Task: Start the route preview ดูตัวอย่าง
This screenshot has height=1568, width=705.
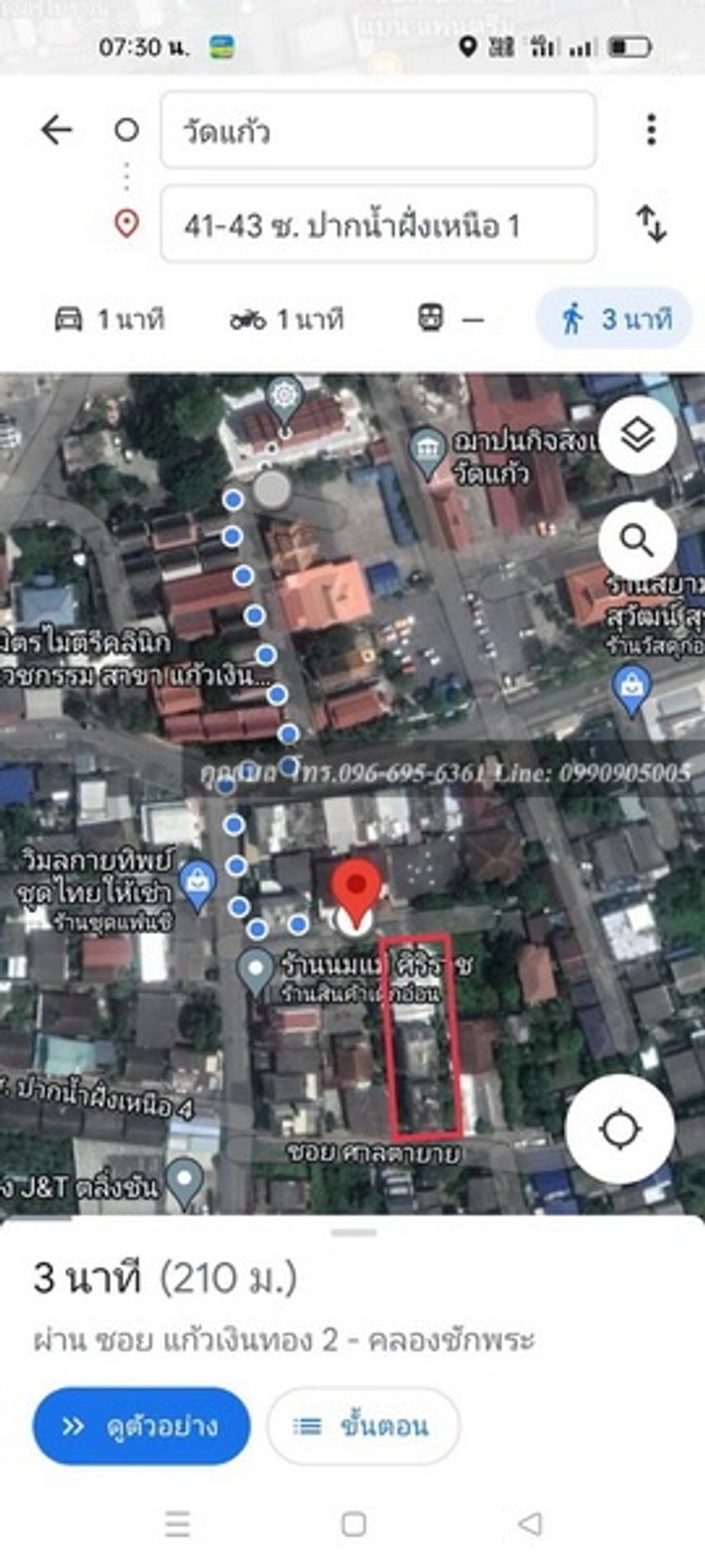Action: coord(142,1426)
